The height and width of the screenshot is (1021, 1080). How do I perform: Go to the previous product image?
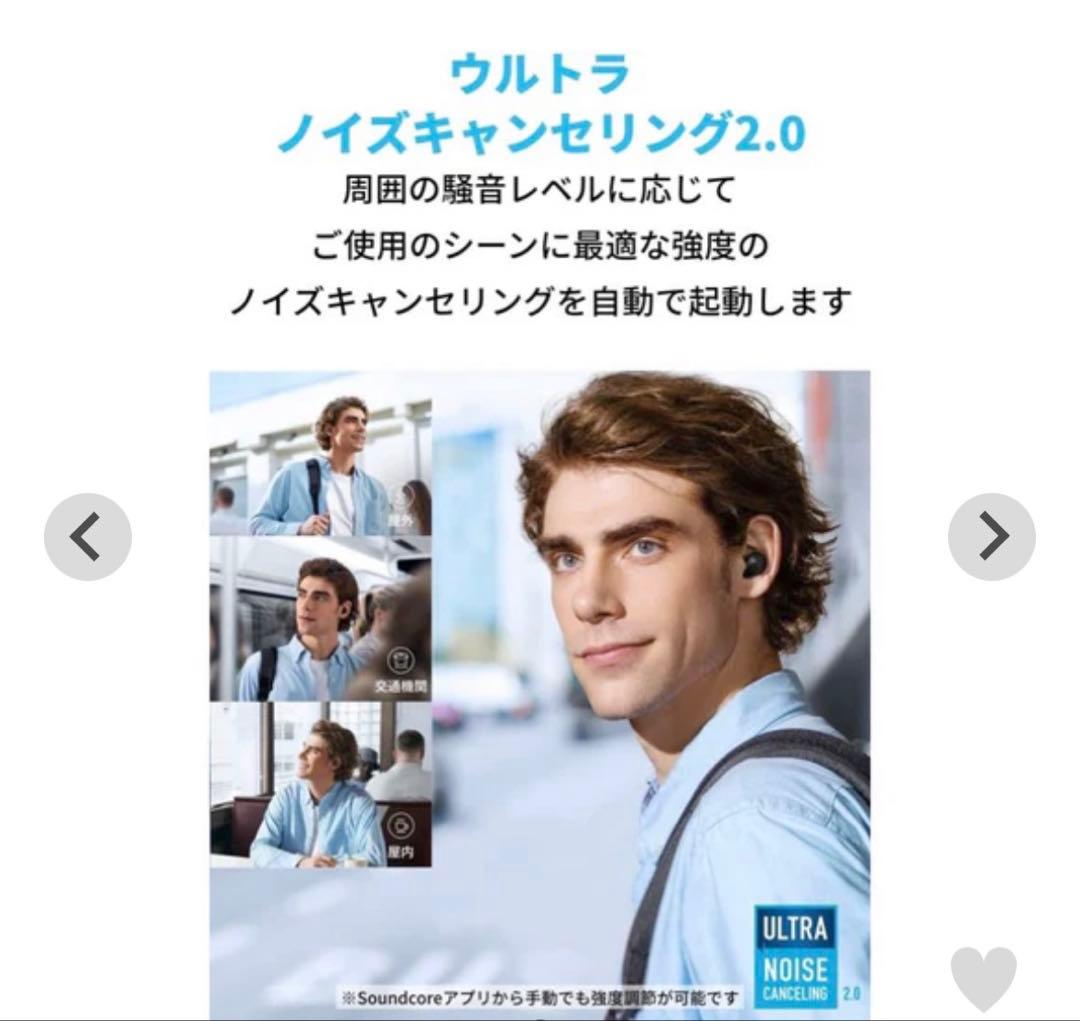(x=88, y=537)
